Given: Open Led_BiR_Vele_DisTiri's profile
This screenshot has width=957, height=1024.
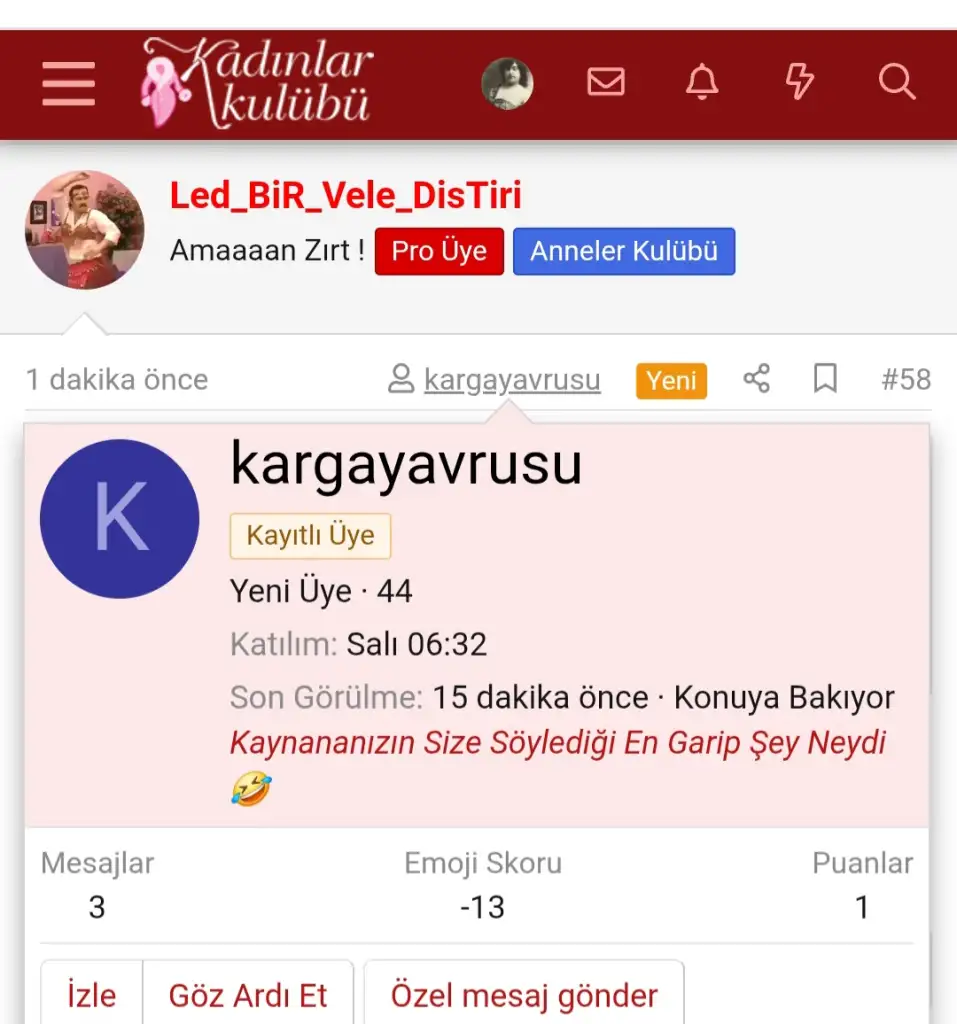Looking at the screenshot, I should click(345, 196).
